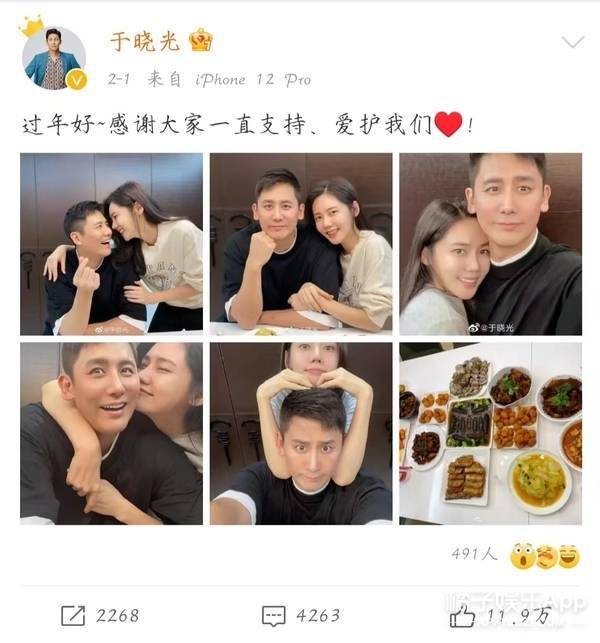Open the poster's profile picture
Viewport: 600px width, 643px height.
pos(54,56)
